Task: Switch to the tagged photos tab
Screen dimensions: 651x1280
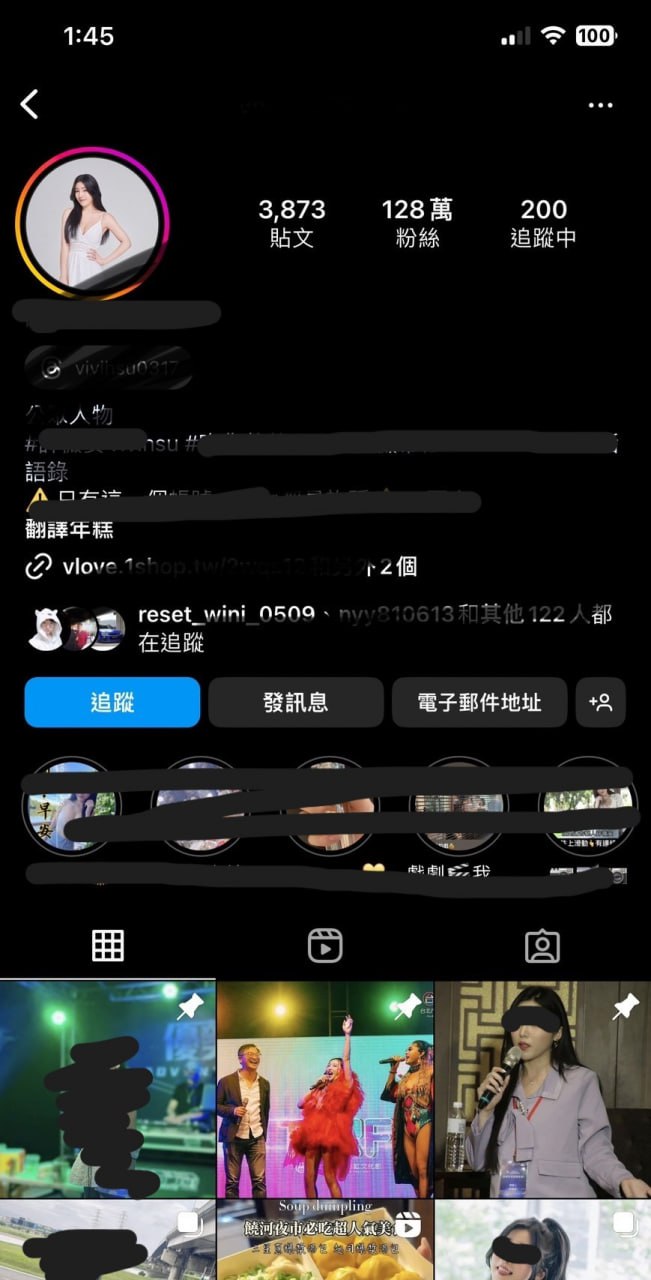Action: [x=542, y=945]
